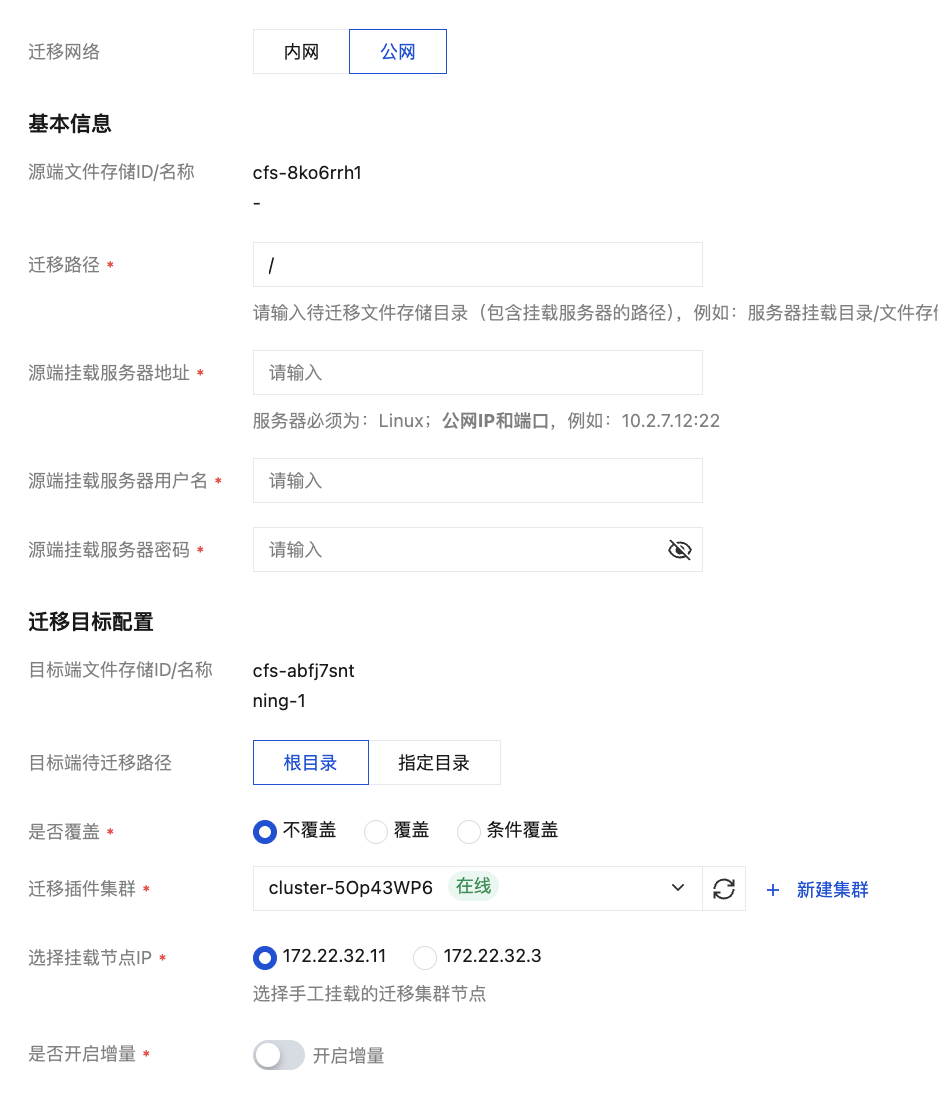
Task: Tap the 源端挂载服务器用户名 field
Action: [477, 481]
